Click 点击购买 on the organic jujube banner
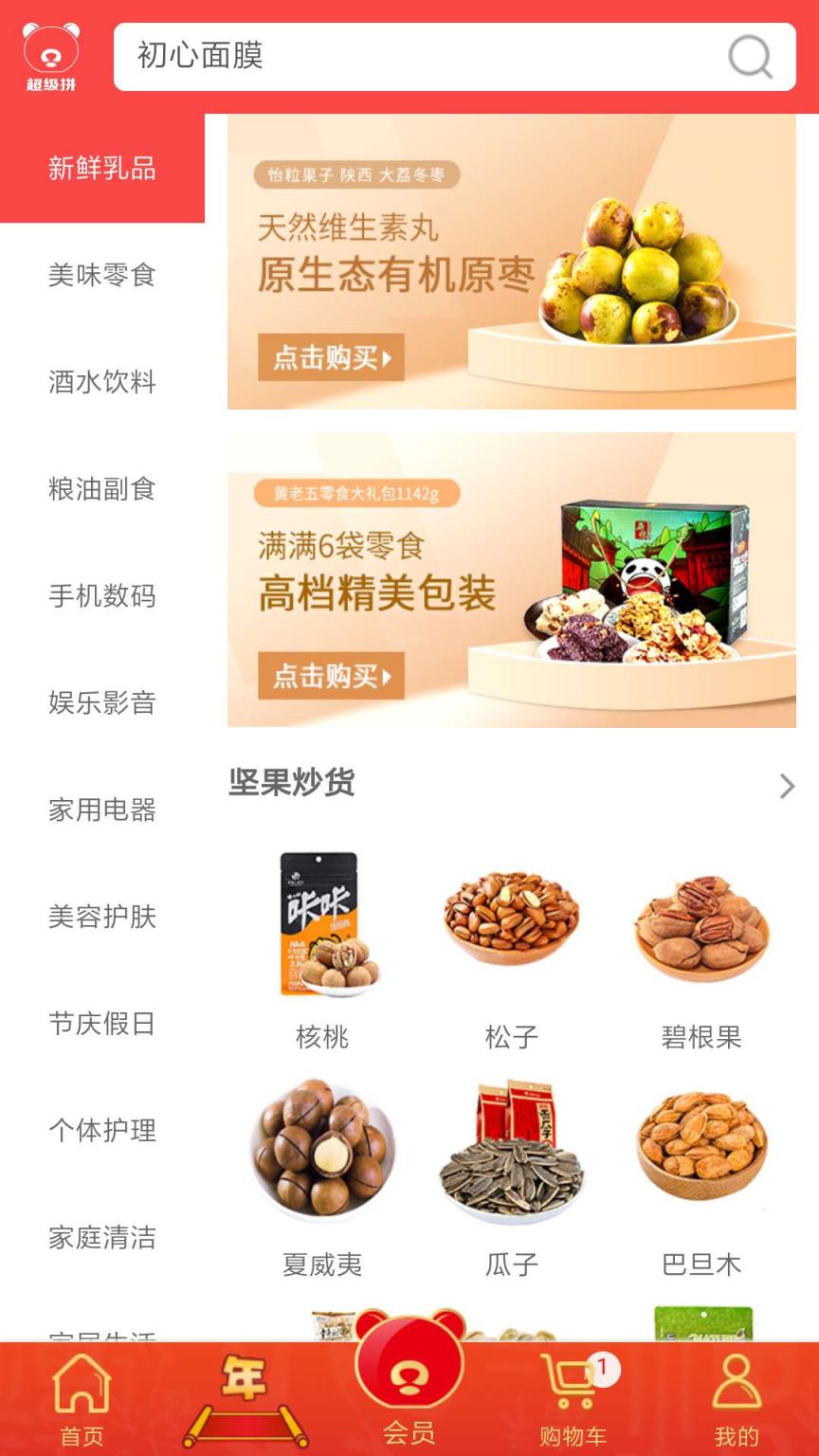 coord(330,357)
